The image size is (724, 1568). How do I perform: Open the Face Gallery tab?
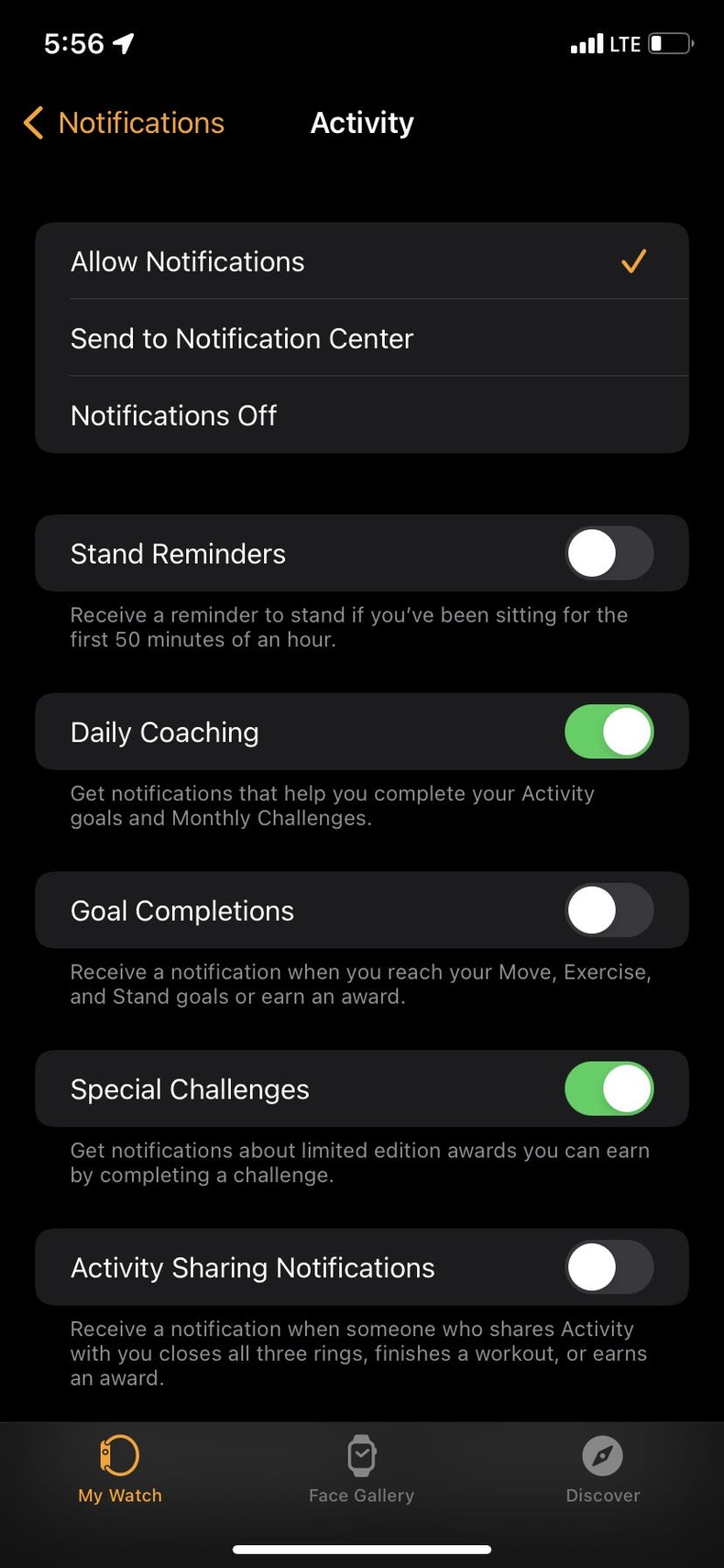point(361,1469)
